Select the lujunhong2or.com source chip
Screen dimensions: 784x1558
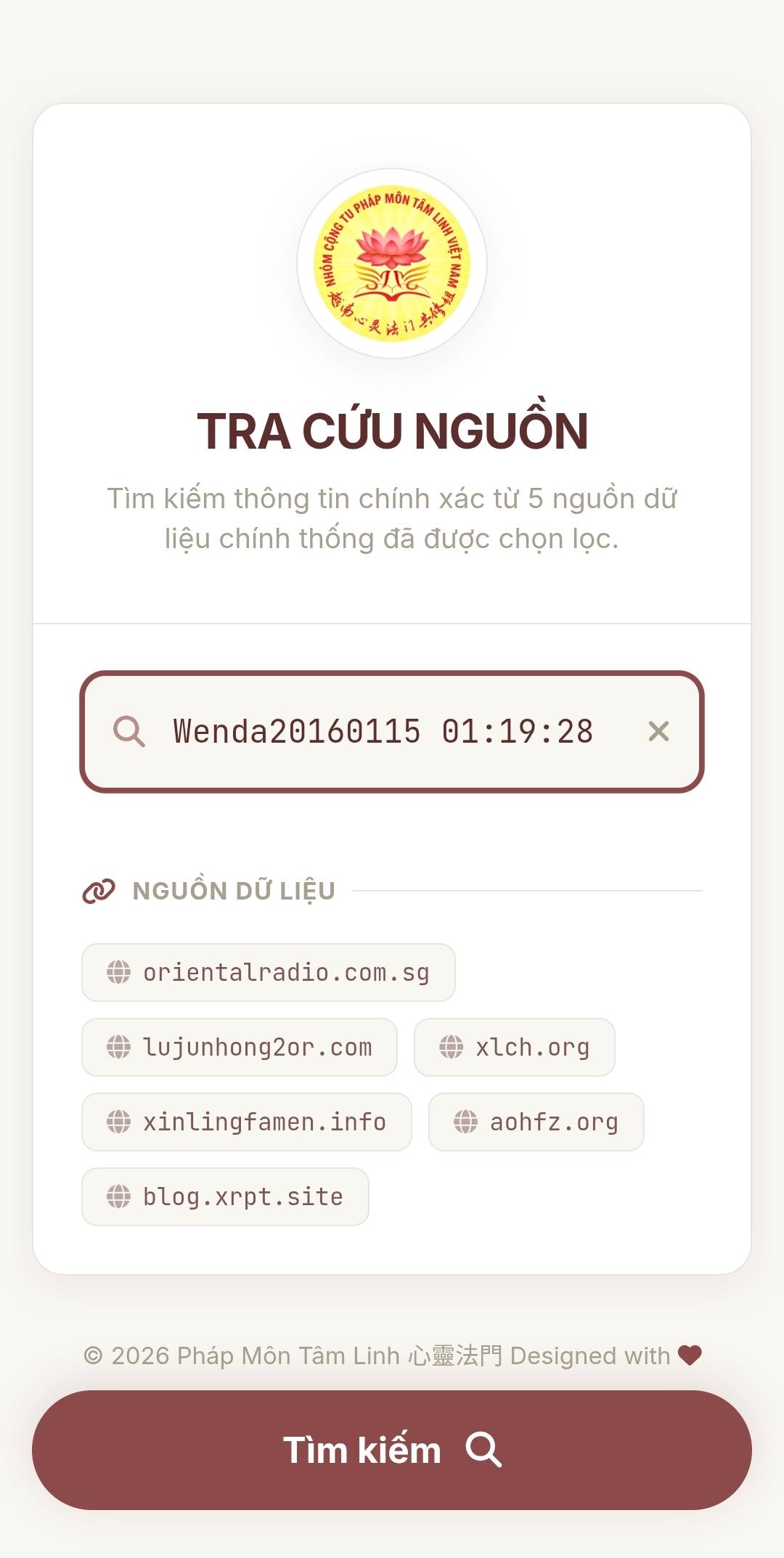tap(240, 1048)
